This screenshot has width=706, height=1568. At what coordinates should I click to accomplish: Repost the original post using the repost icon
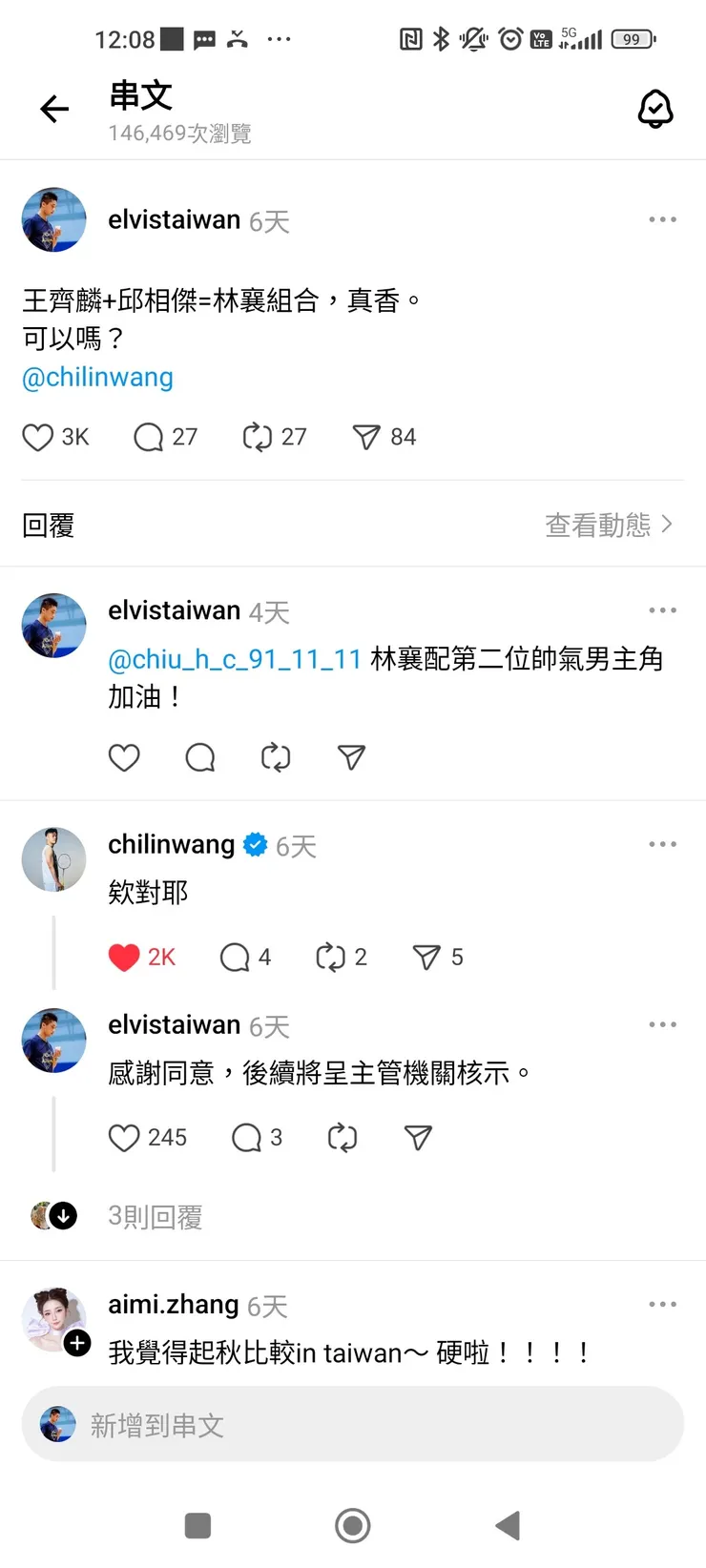(x=258, y=437)
